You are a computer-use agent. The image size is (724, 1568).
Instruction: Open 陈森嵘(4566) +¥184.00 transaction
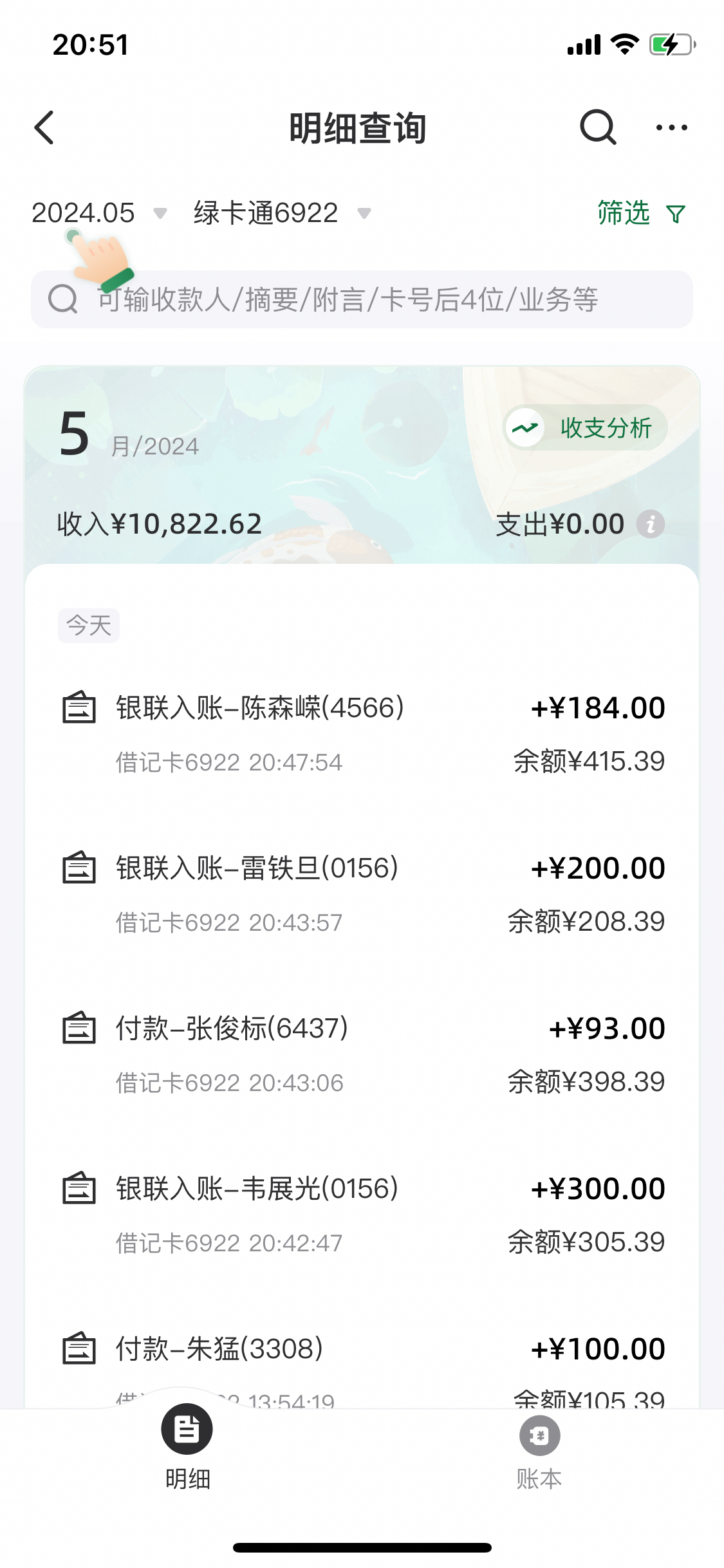coord(362,734)
